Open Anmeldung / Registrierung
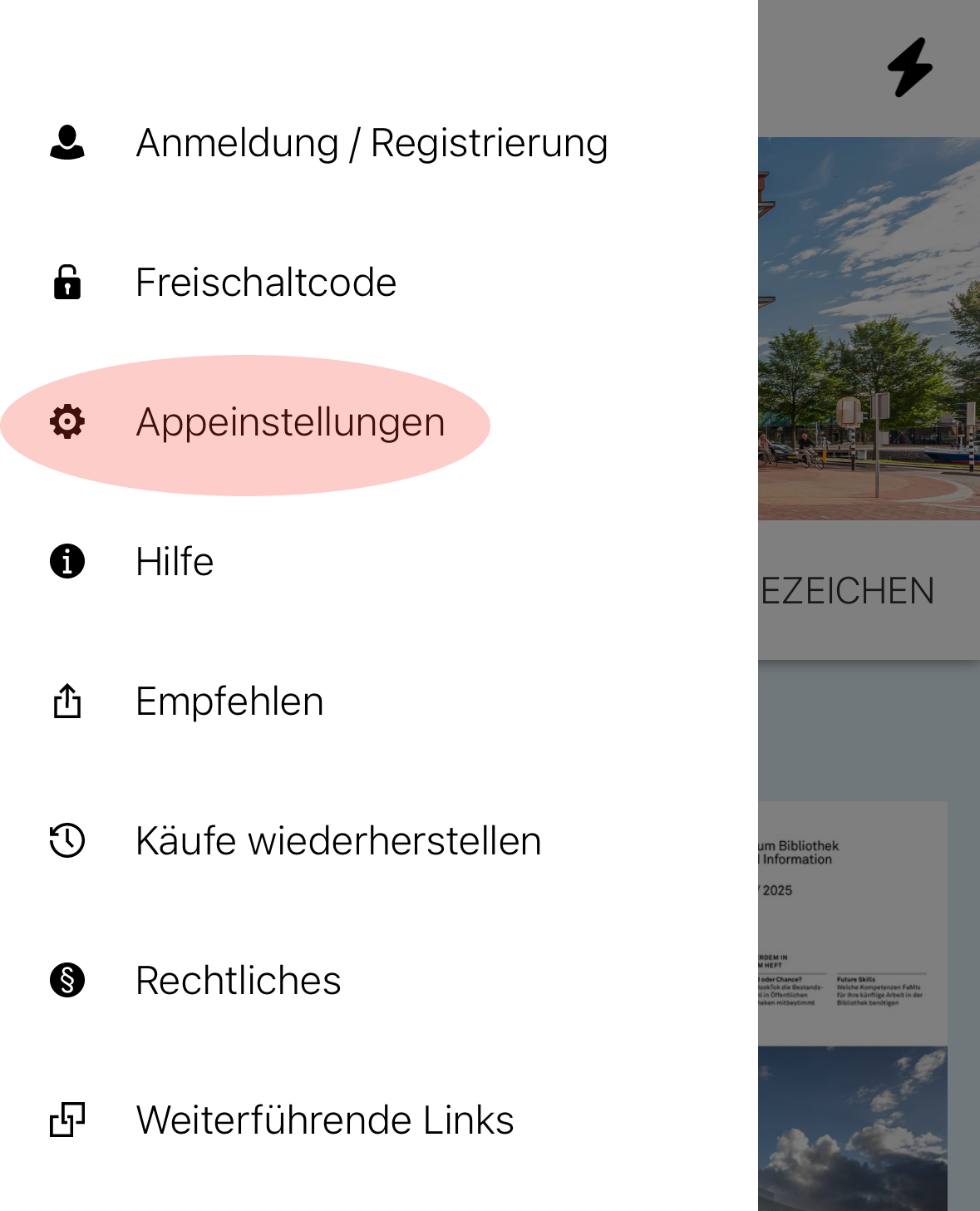Viewport: 980px width, 1211px height. (371, 143)
